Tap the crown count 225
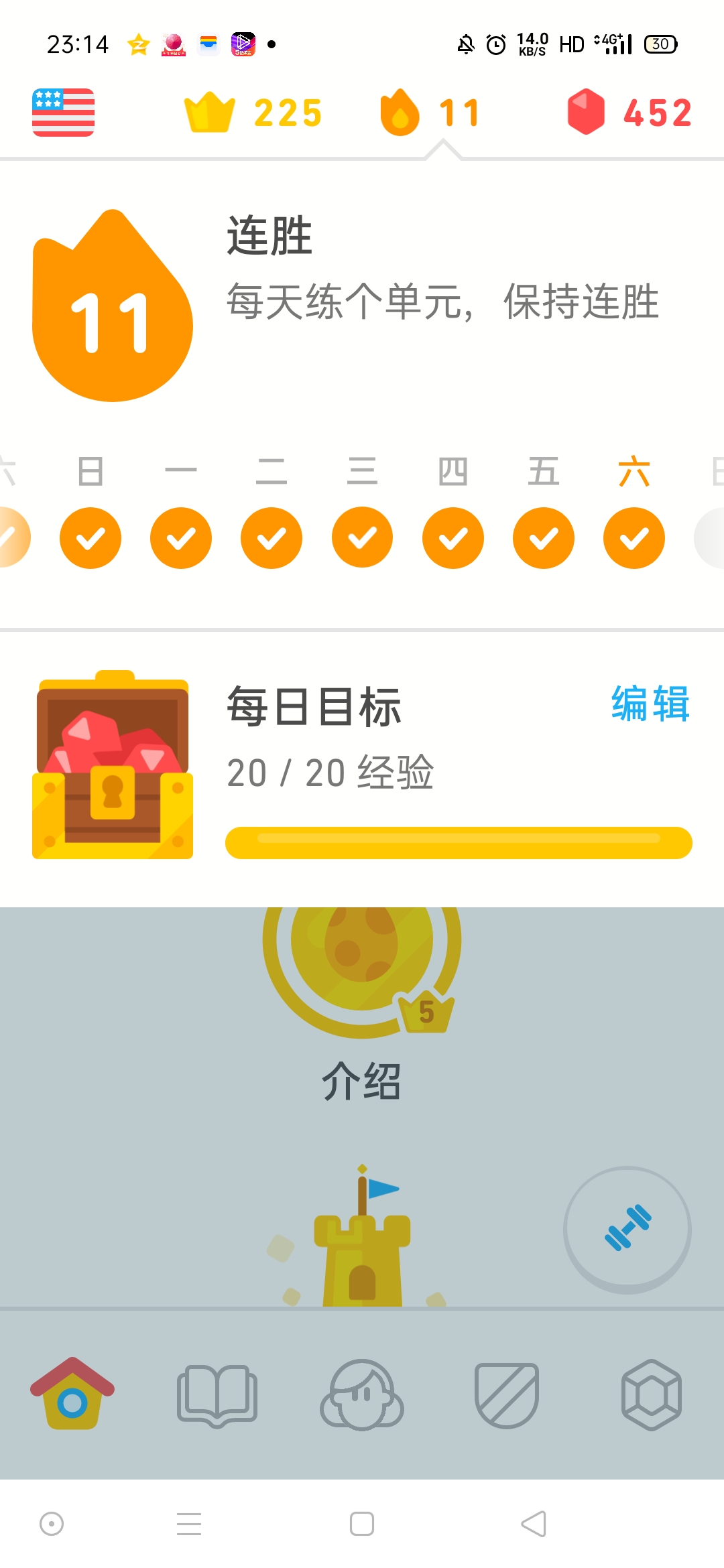 click(x=253, y=113)
